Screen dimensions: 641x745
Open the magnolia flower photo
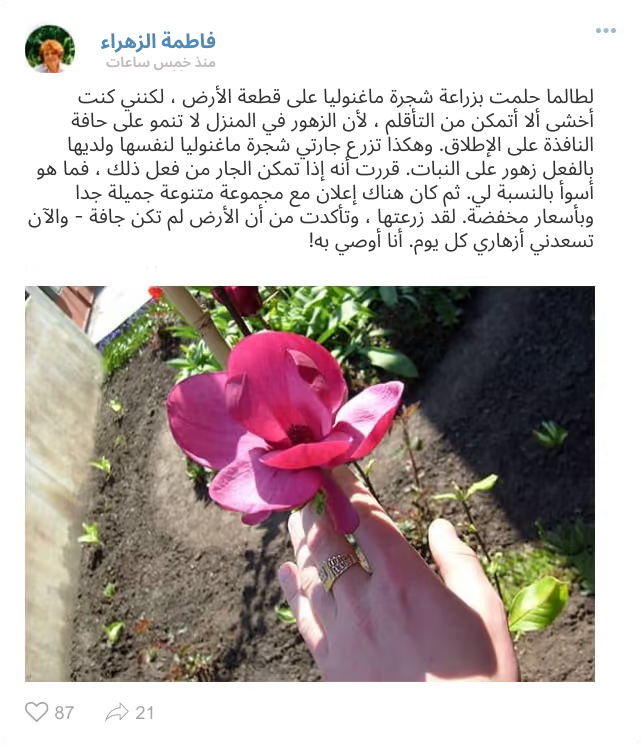click(x=310, y=483)
